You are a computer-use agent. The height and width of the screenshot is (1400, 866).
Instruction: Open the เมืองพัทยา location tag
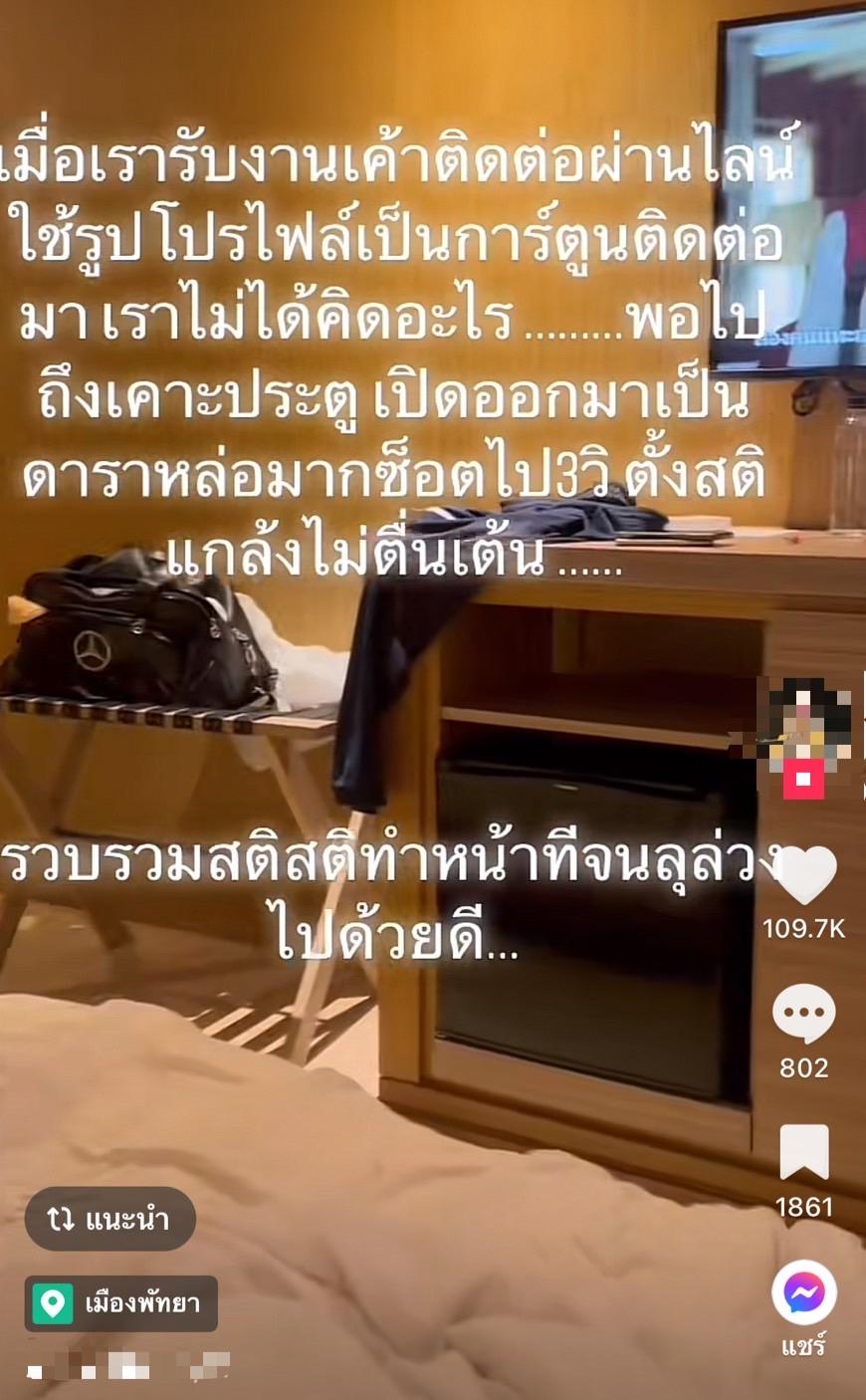coord(121,1302)
